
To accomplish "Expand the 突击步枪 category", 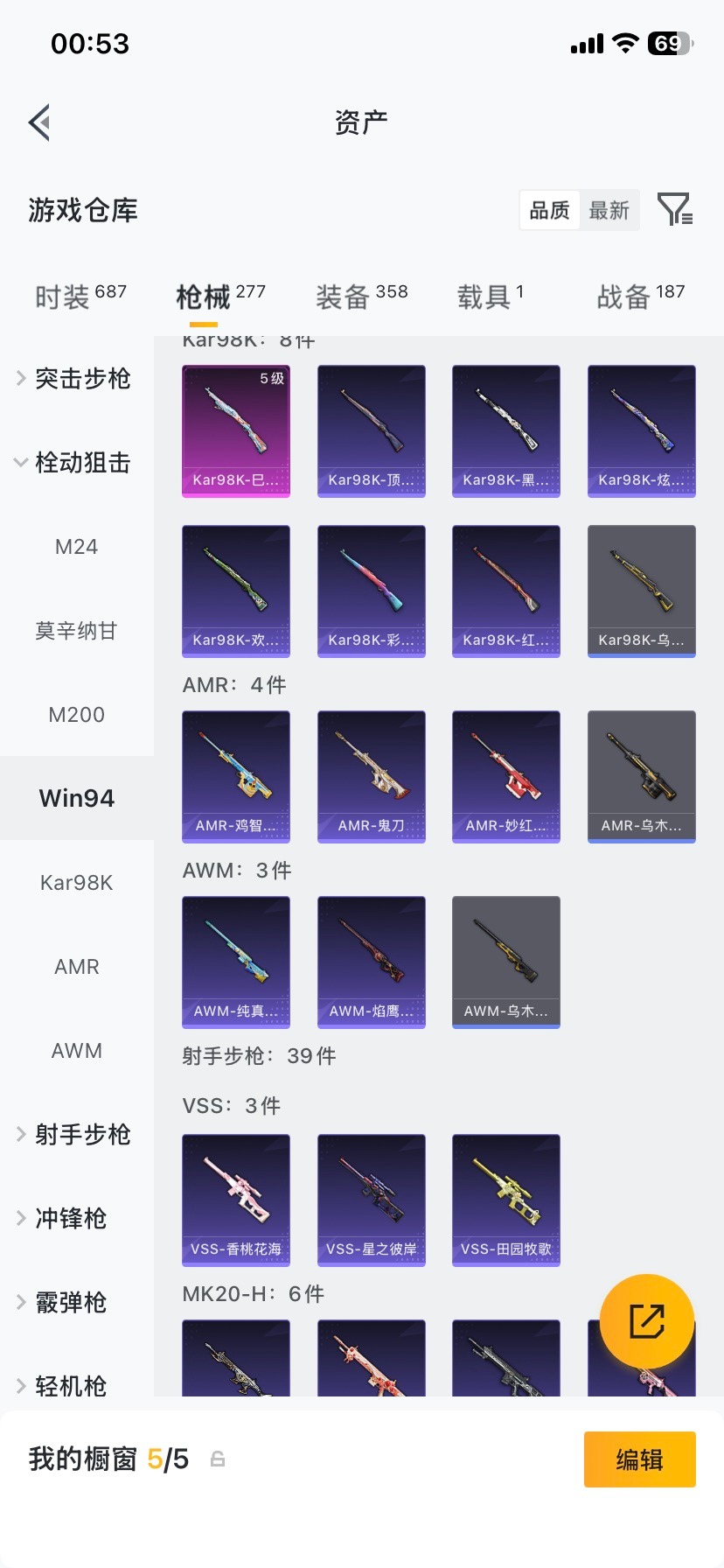I will tap(74, 378).
